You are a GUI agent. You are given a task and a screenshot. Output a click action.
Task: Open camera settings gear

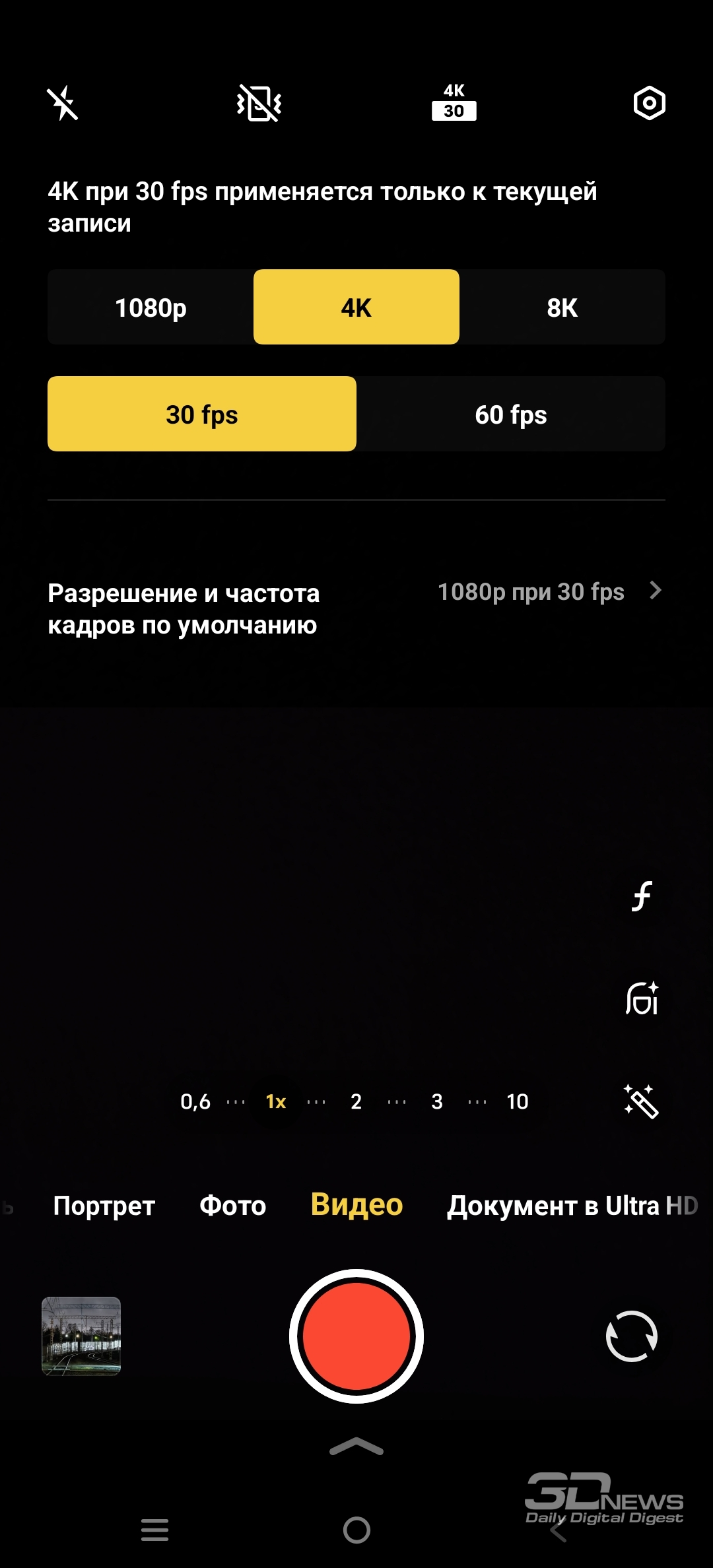[x=649, y=103]
